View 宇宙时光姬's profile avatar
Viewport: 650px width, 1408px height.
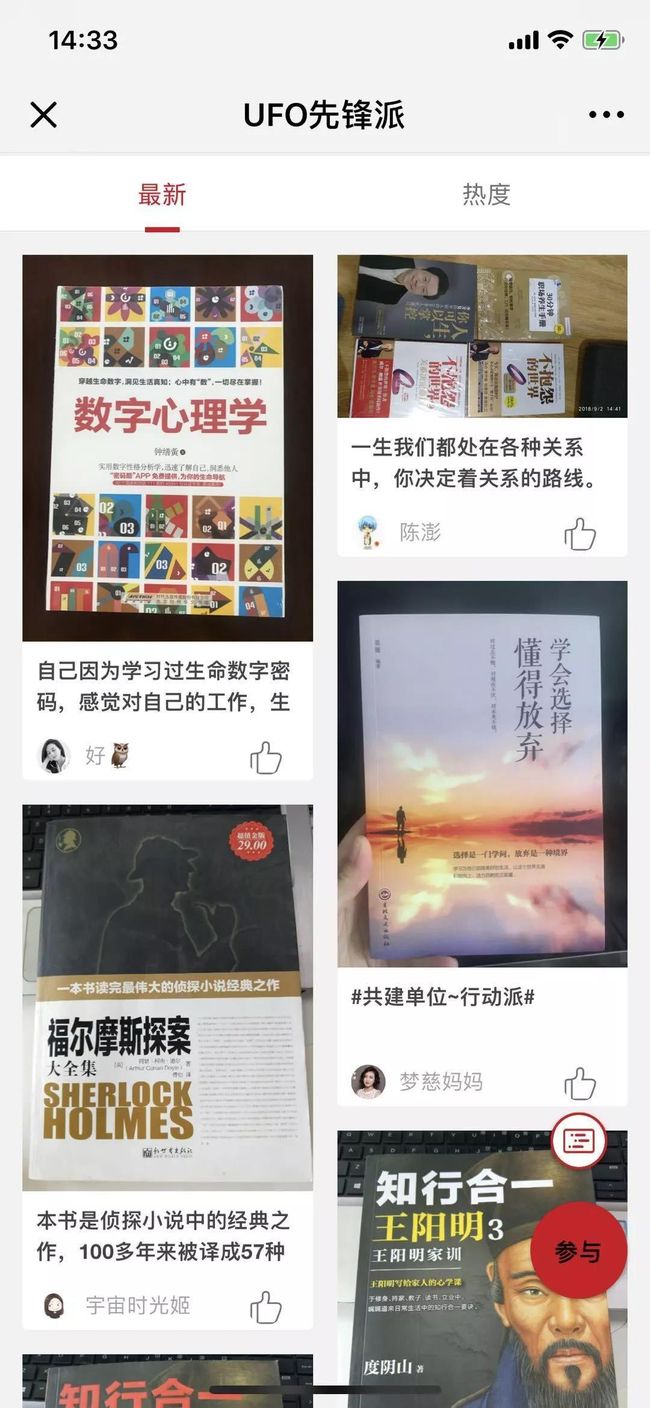coord(55,1305)
